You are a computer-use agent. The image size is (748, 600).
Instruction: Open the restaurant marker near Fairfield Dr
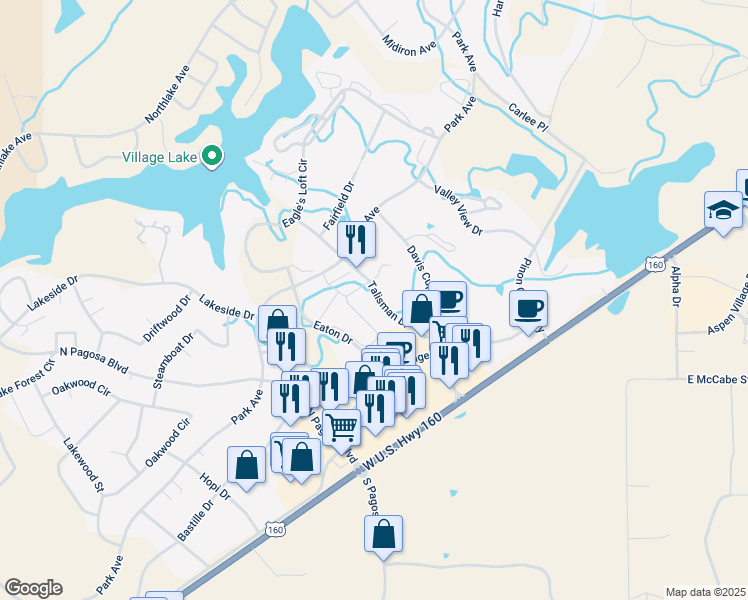click(x=356, y=240)
